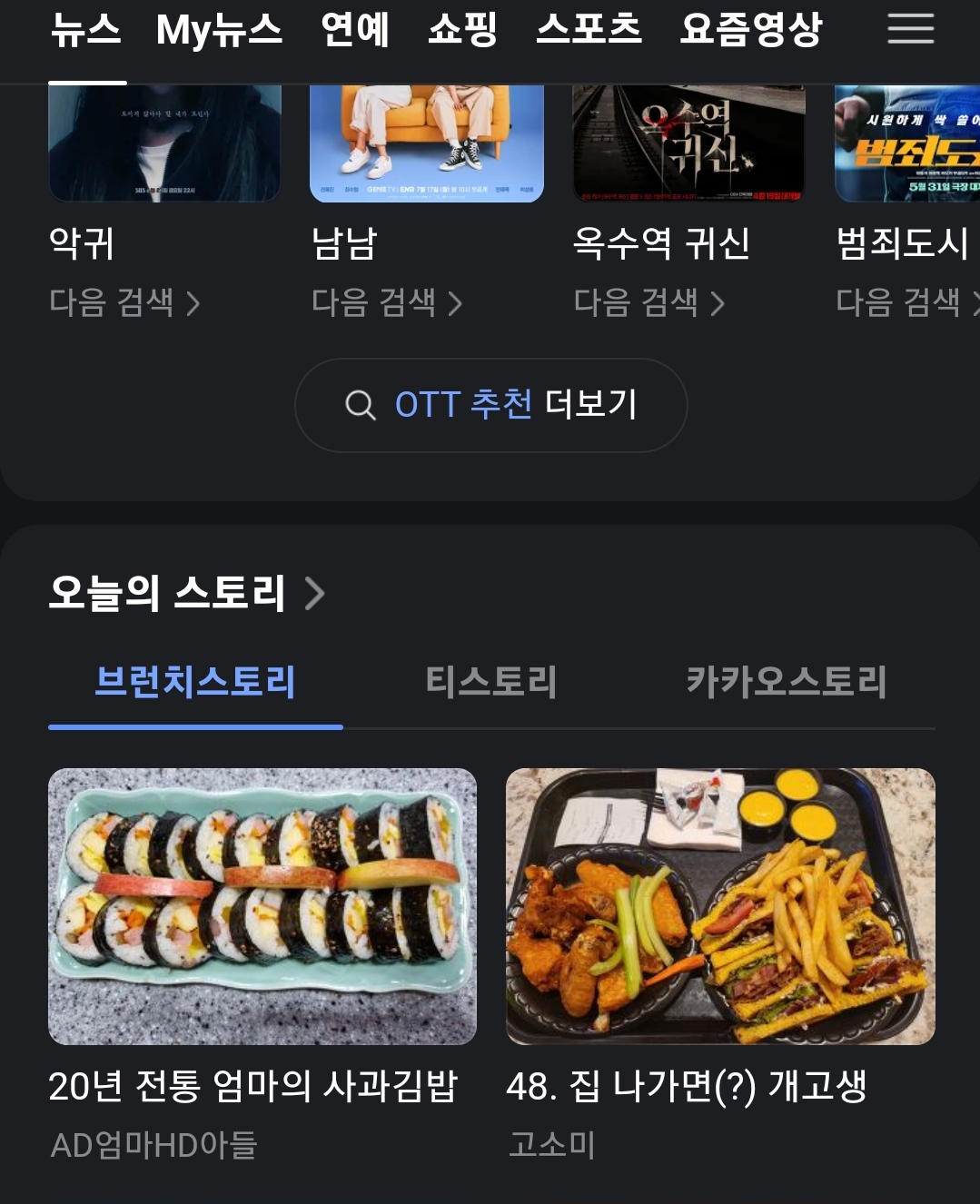Image resolution: width=980 pixels, height=1204 pixels.
Task: Switch to the 스포츠 tab
Action: [x=589, y=30]
